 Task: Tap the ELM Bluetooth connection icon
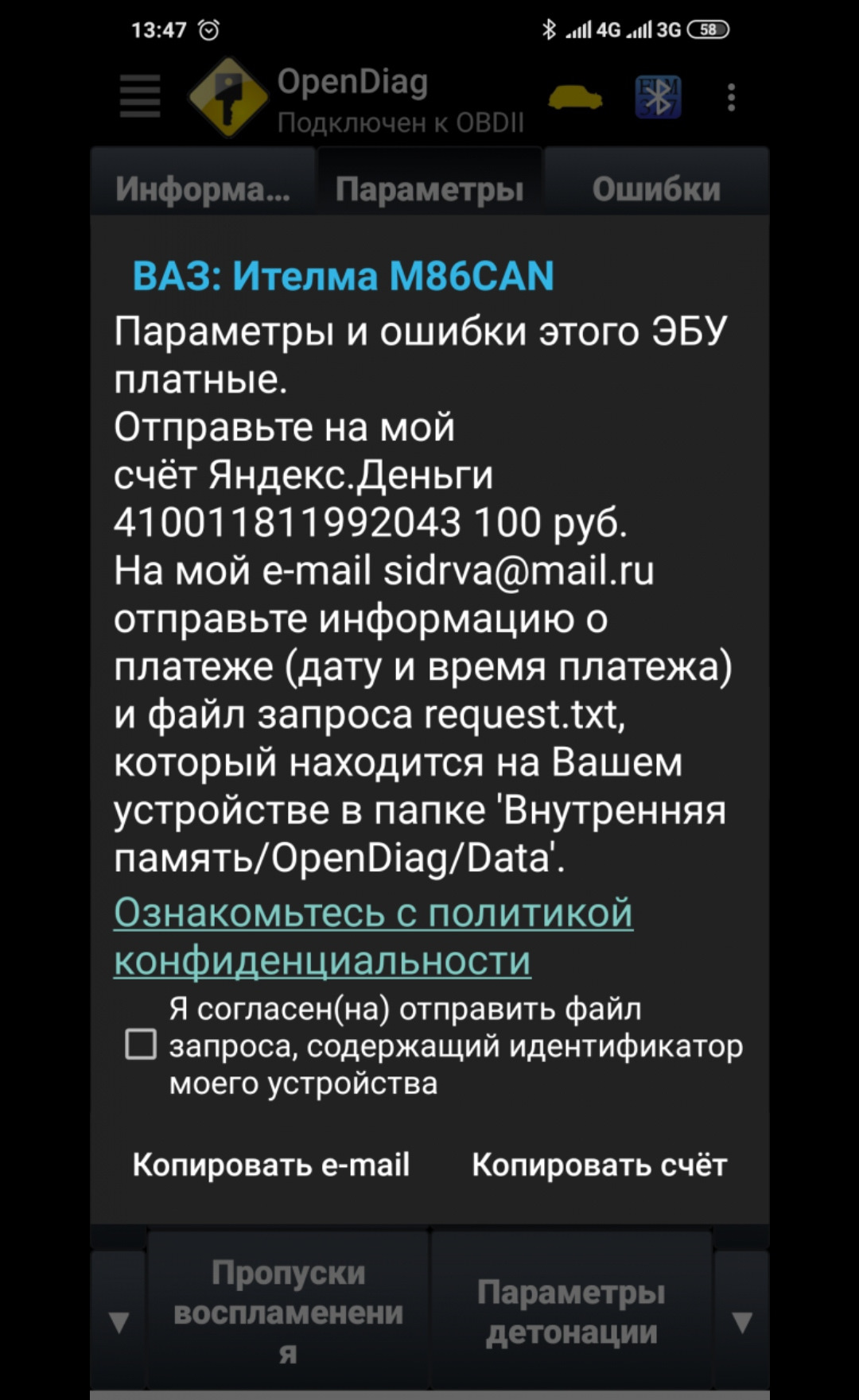coord(658,98)
